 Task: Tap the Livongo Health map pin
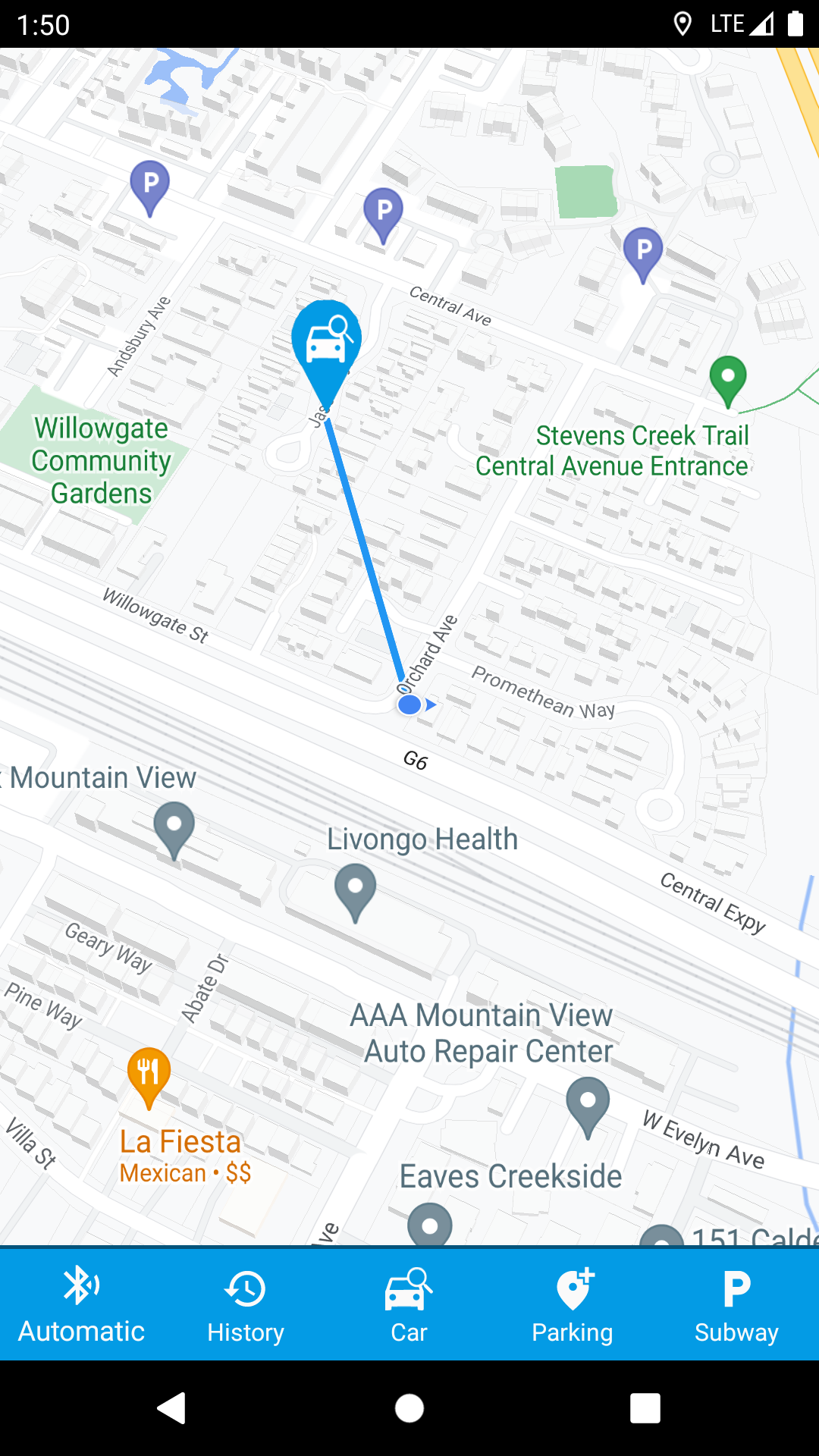355,888
